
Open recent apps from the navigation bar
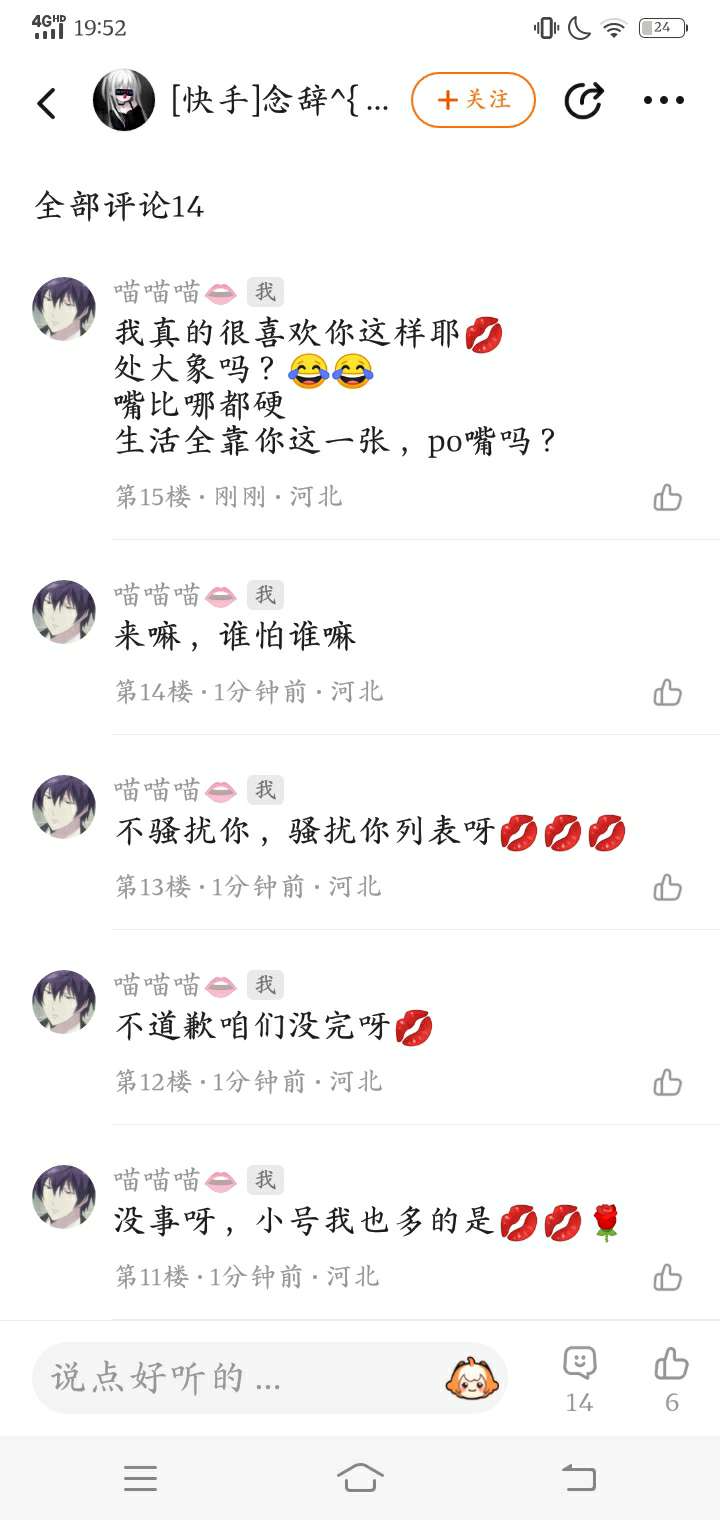pos(140,1477)
